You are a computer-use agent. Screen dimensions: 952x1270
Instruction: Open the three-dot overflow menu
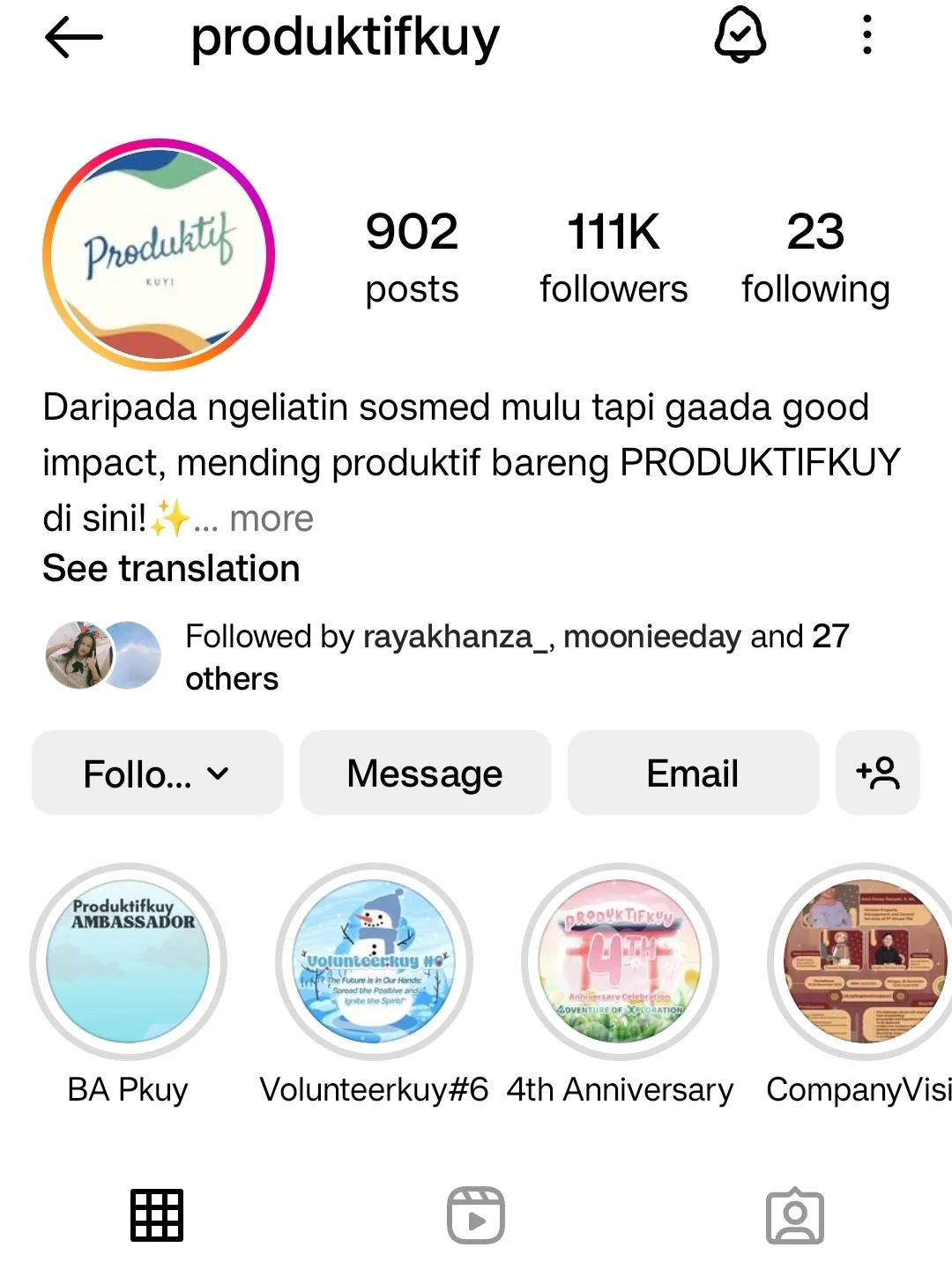(x=867, y=36)
